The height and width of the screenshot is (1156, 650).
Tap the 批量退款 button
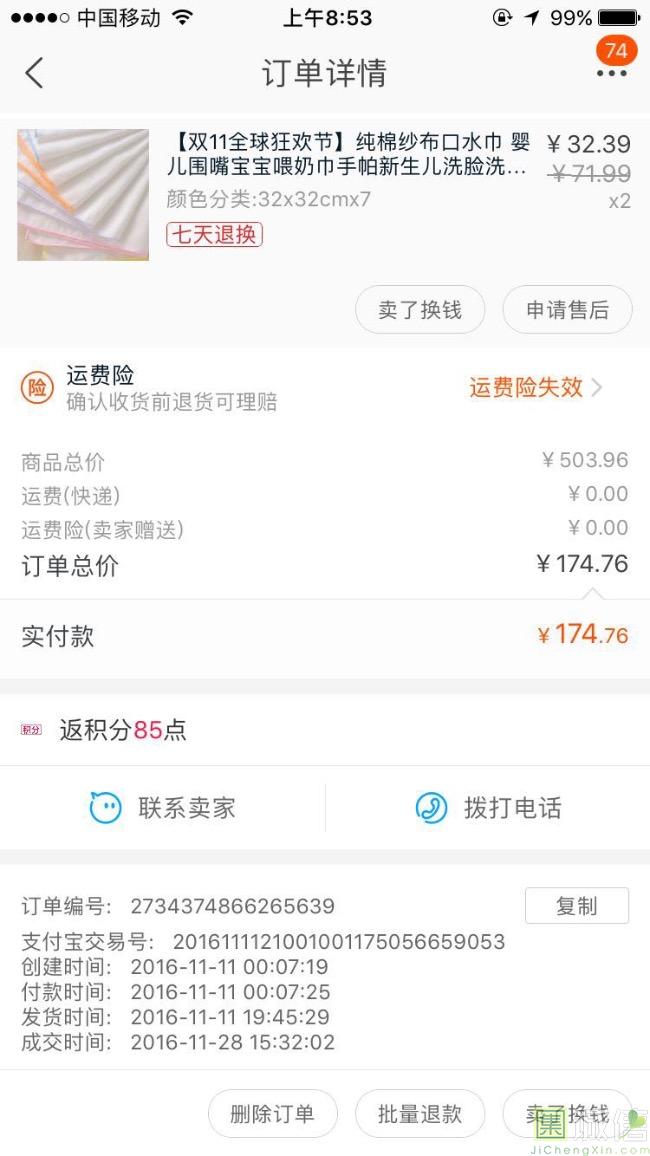(420, 1114)
